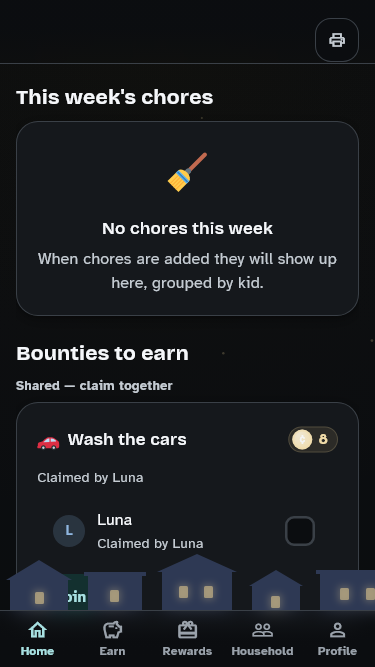This screenshot has width=375, height=667.
Task: Tap the print icon button
Action: (x=337, y=40)
